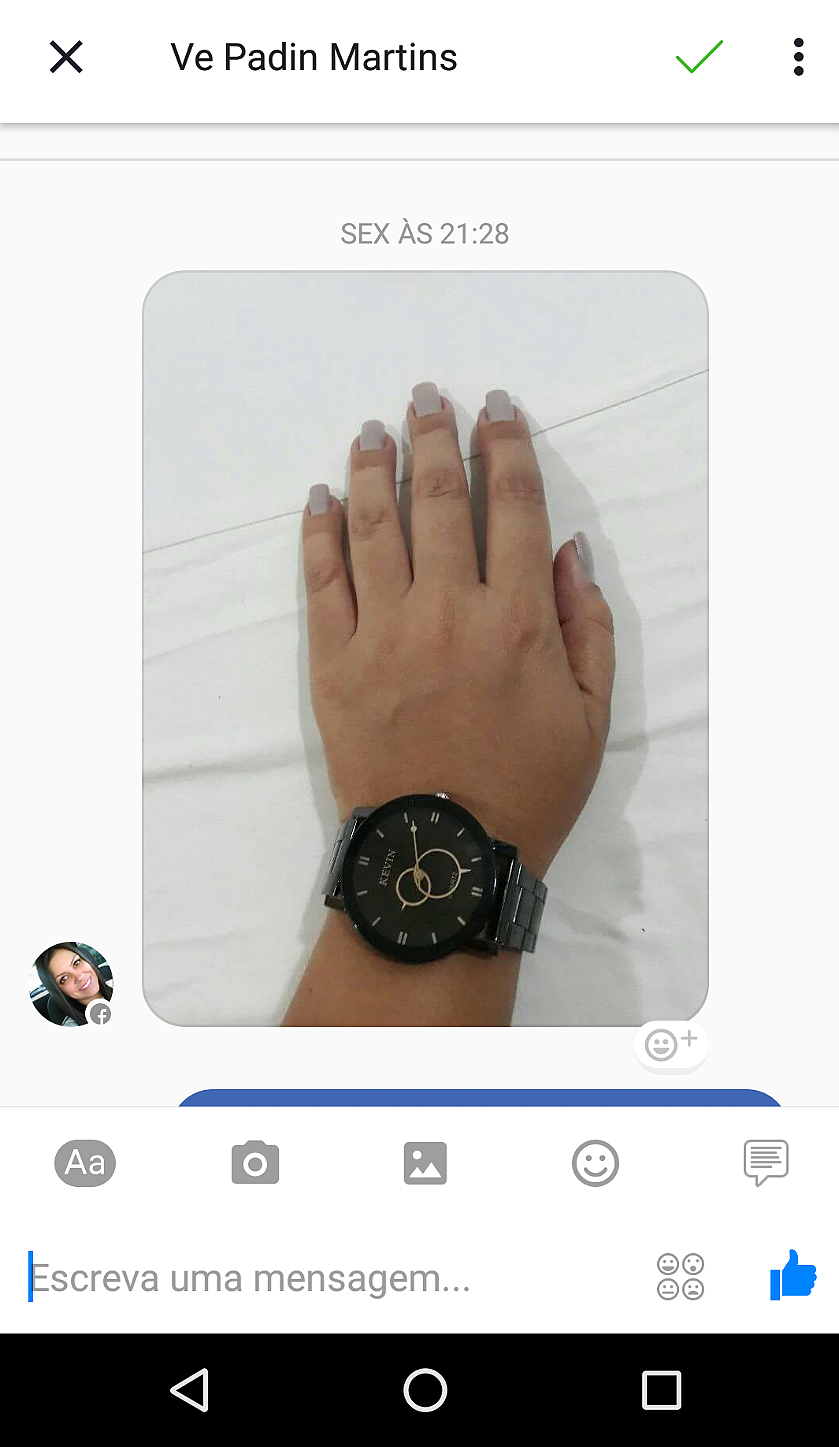View the sender's profile picture
The image size is (839, 1447).
click(x=72, y=984)
